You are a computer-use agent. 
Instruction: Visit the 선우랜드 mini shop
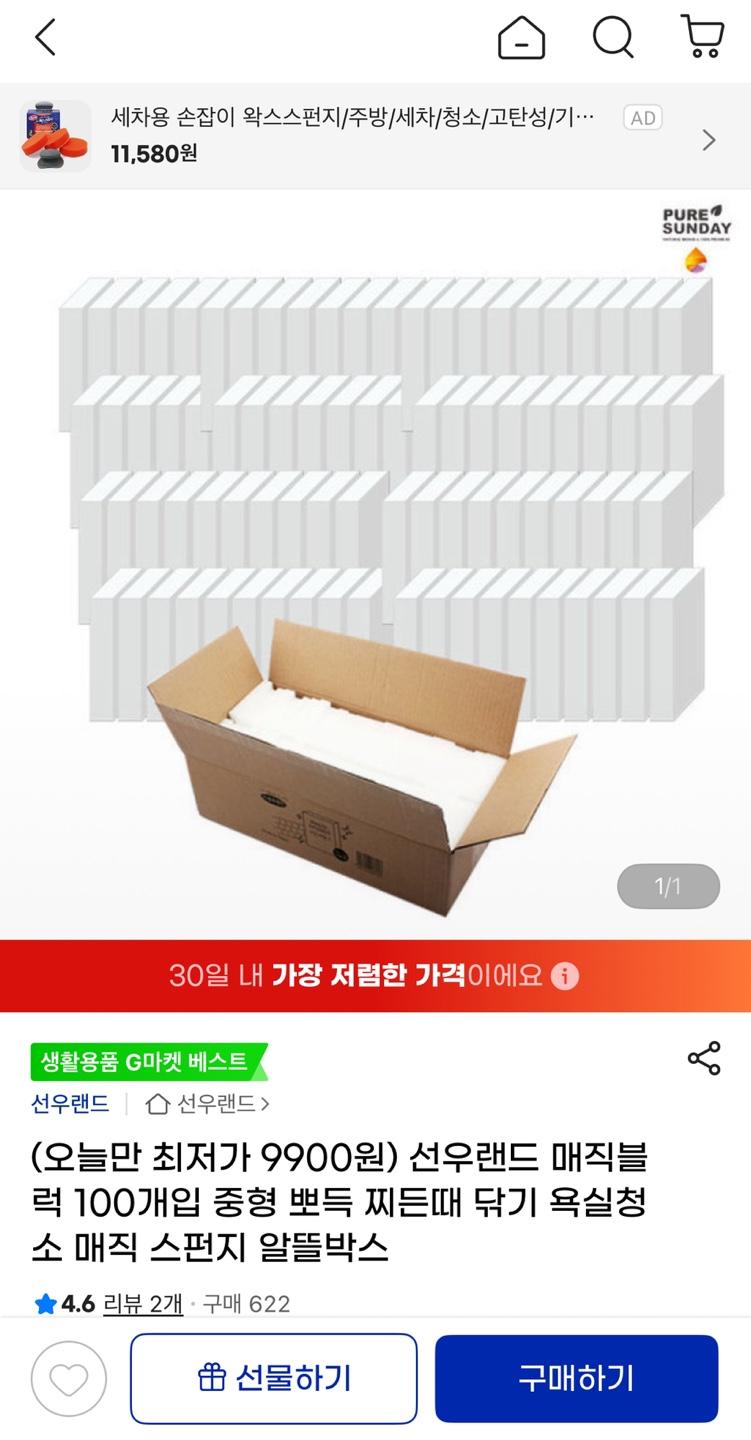tap(208, 1104)
